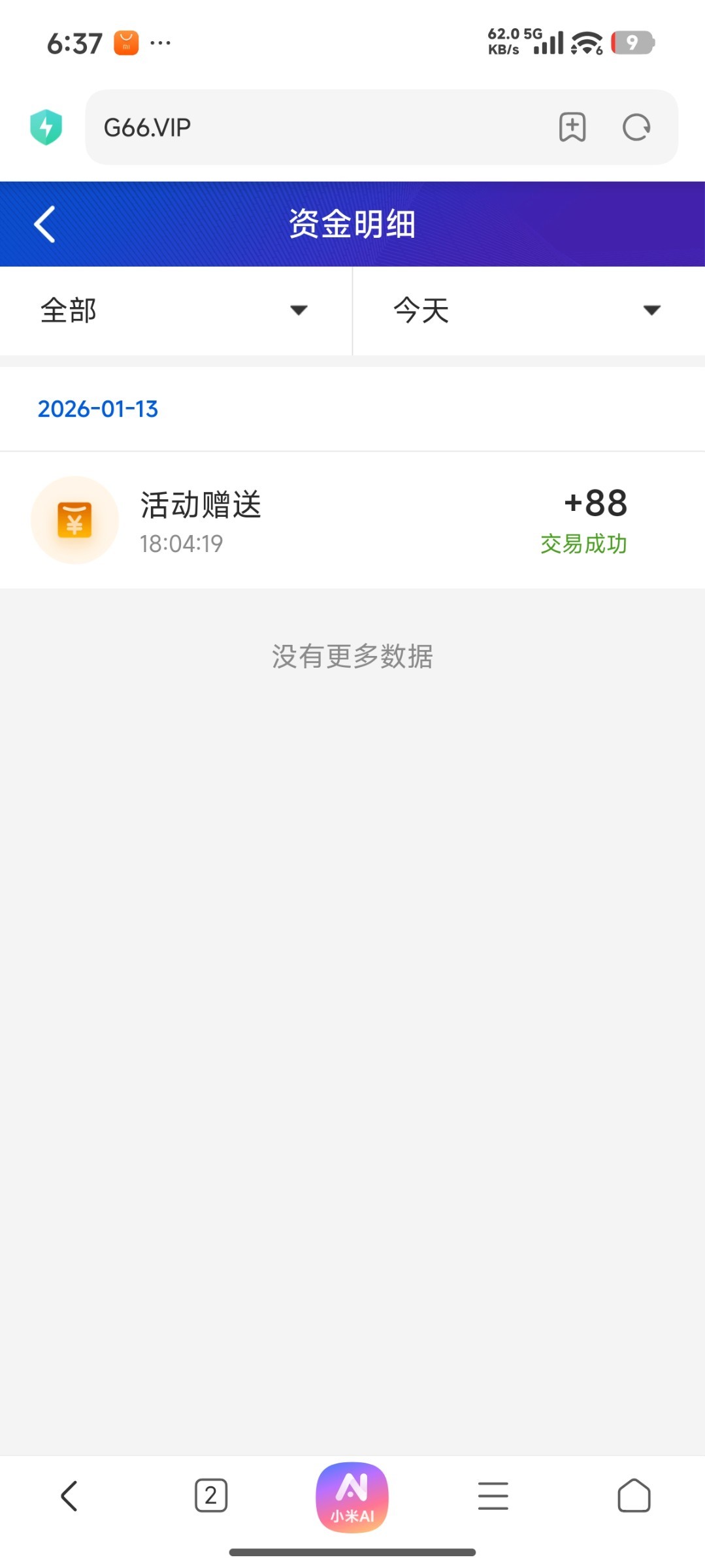705x1568 pixels.
Task: Navigate back using browser bottom arrow
Action: (x=69, y=1495)
